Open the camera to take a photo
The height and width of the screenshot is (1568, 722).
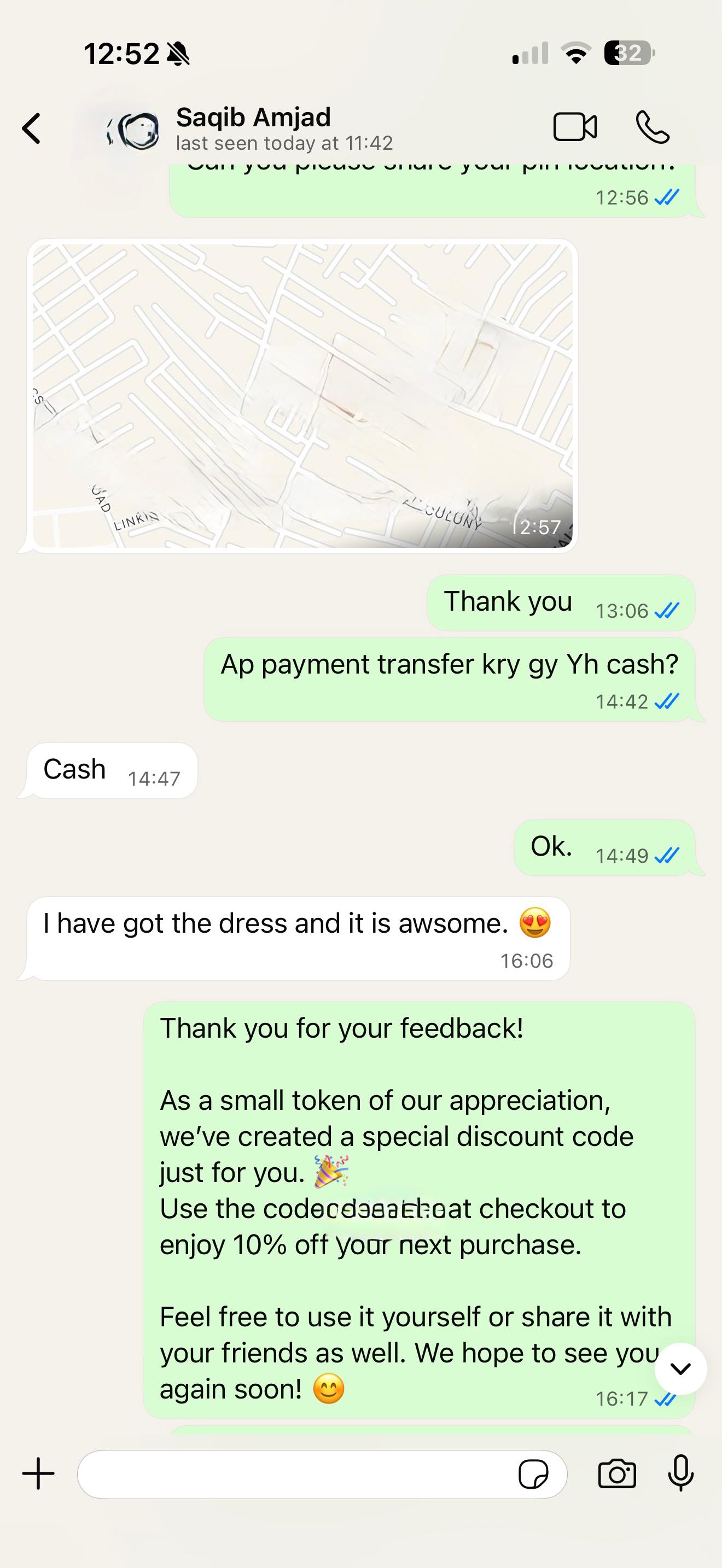[x=616, y=1475]
